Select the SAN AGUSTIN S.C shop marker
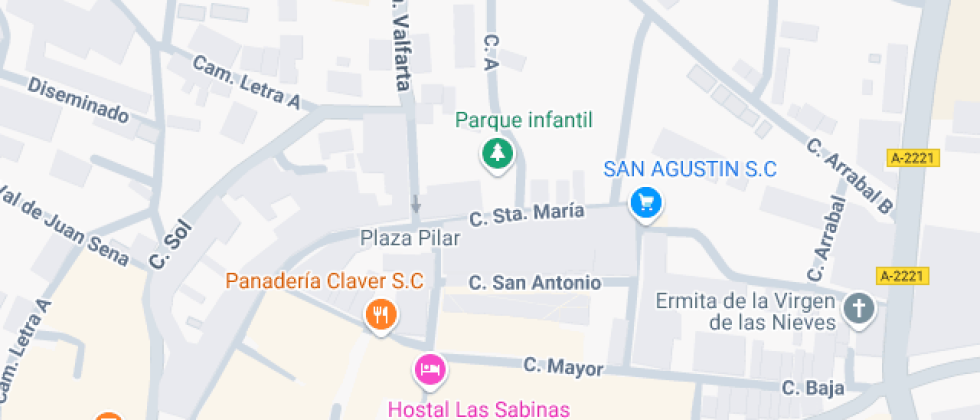The image size is (980, 420). click(x=646, y=204)
